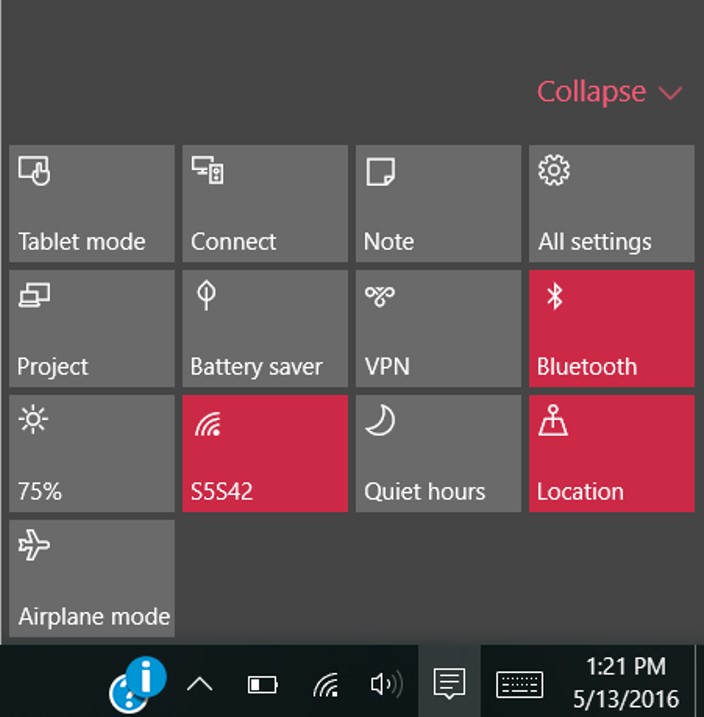The image size is (704, 717).
Task: Change the 75% brightness tile
Action: [92, 453]
